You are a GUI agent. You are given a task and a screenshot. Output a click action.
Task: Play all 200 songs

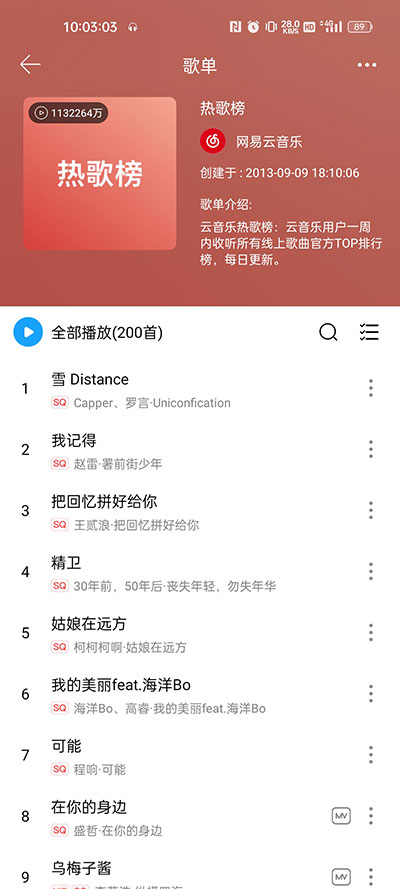click(x=88, y=332)
